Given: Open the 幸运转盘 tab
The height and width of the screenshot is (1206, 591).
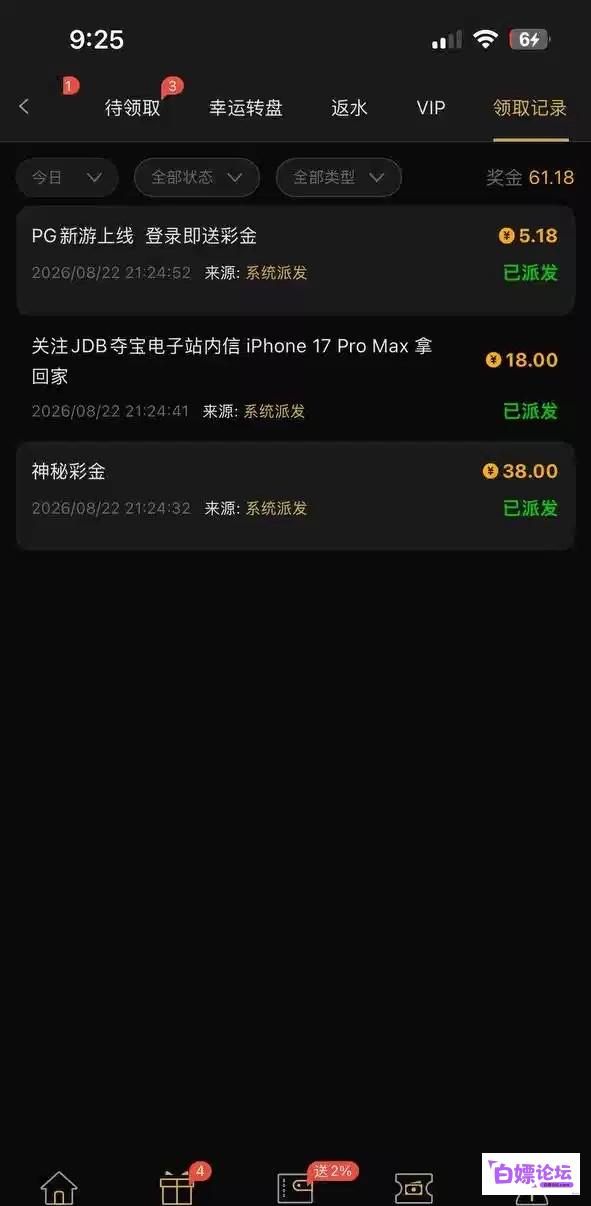Looking at the screenshot, I should tap(246, 108).
